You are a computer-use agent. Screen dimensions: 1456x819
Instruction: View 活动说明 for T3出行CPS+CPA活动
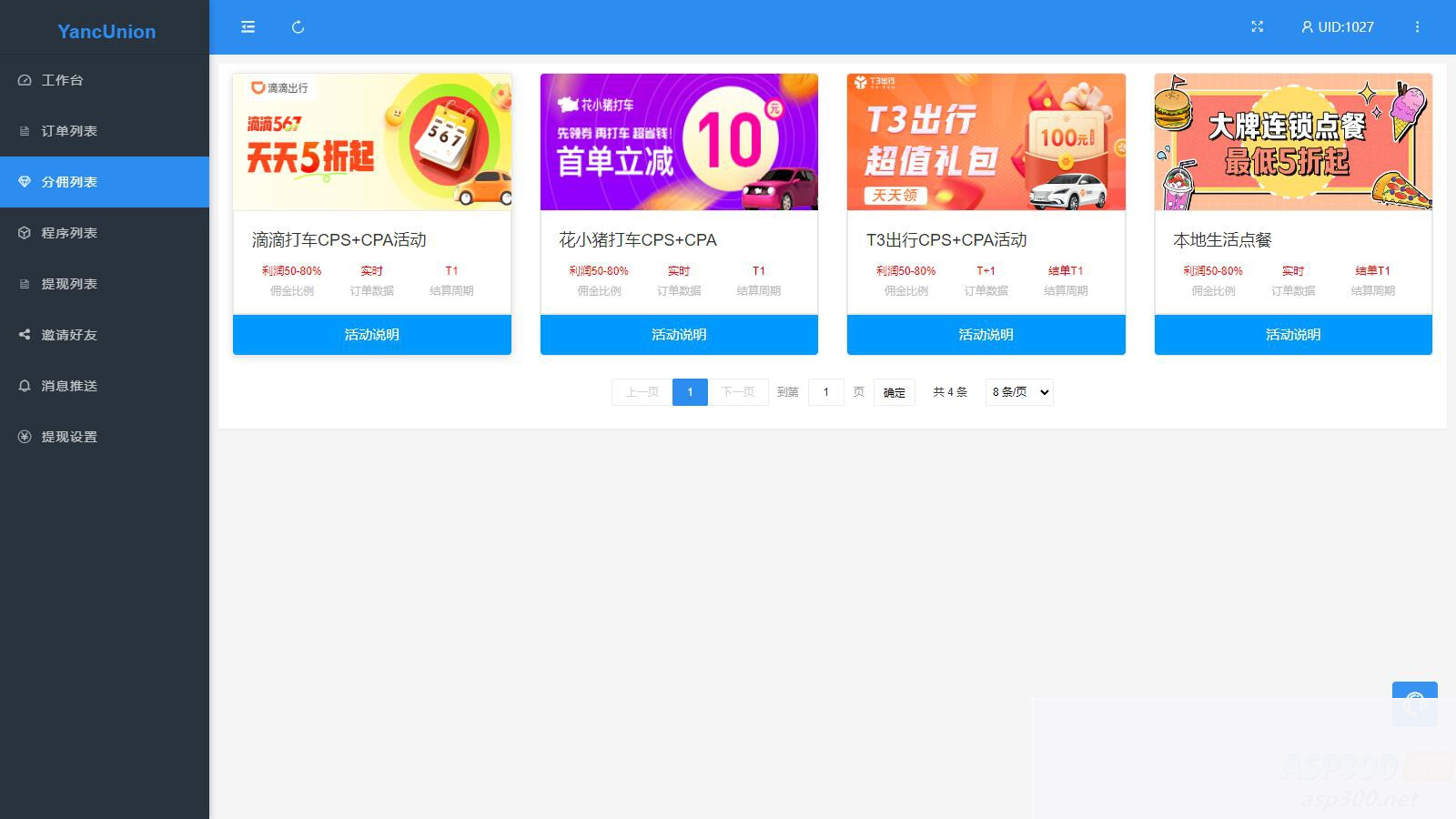(986, 335)
